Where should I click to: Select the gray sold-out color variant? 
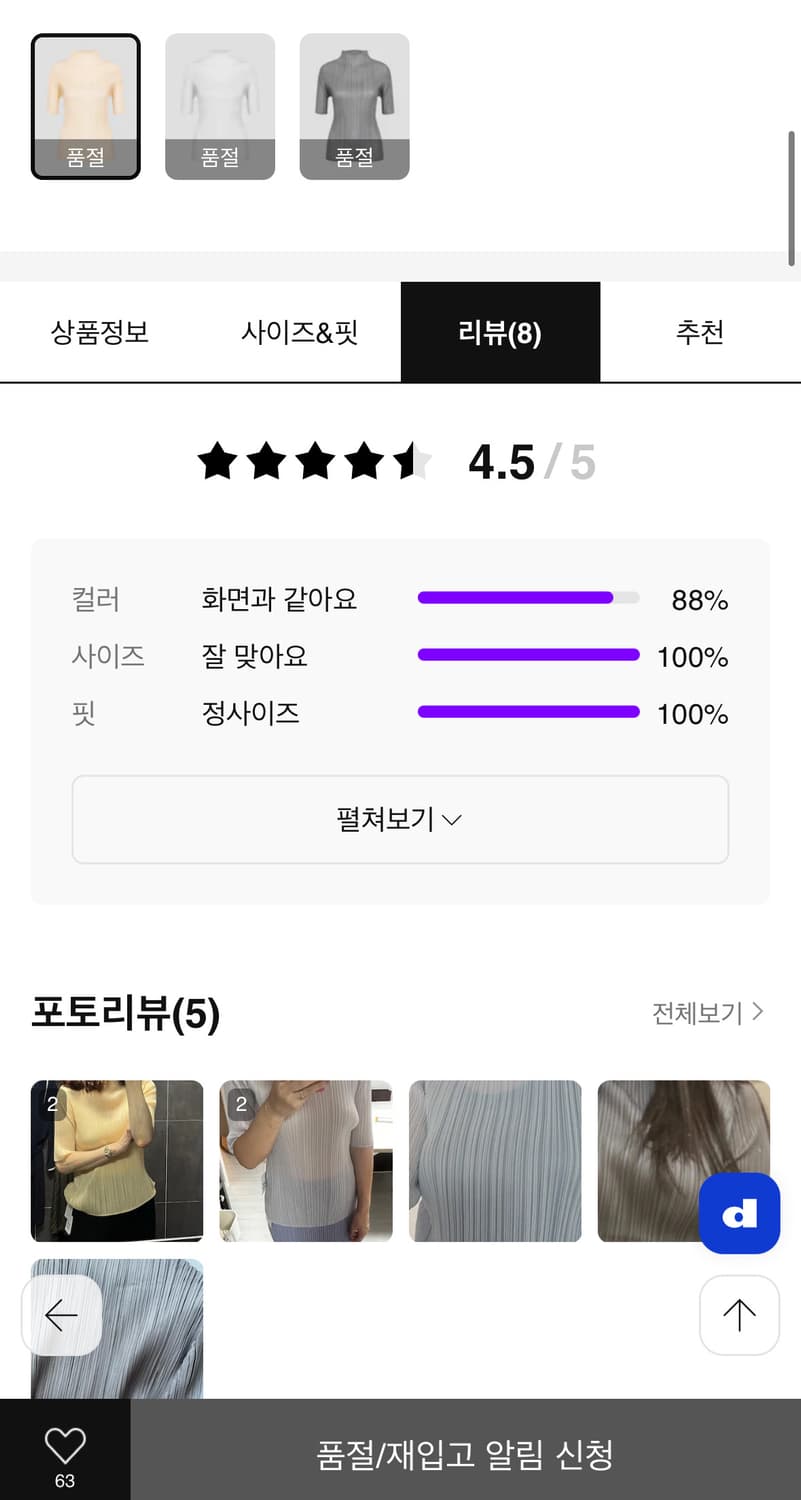point(354,106)
